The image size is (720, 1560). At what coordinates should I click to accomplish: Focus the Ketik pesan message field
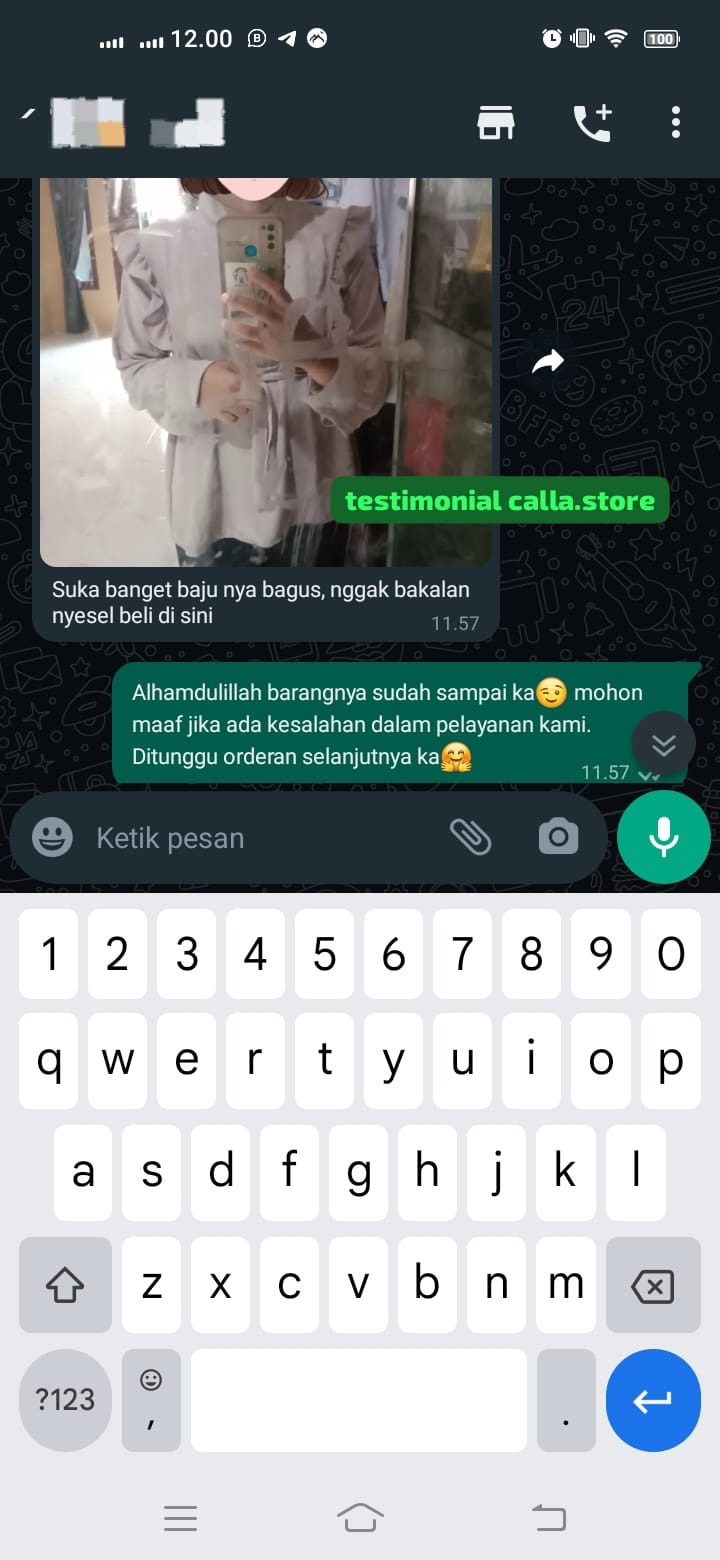260,838
